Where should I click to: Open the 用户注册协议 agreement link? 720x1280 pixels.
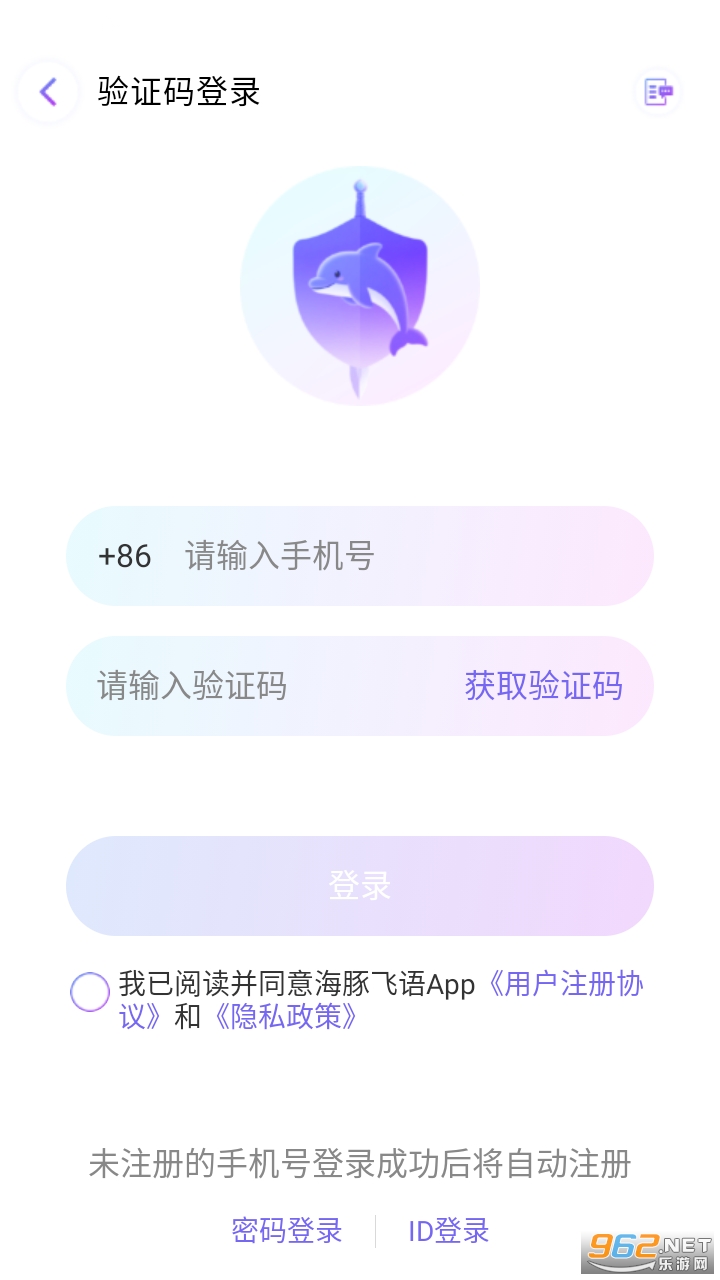(566, 985)
